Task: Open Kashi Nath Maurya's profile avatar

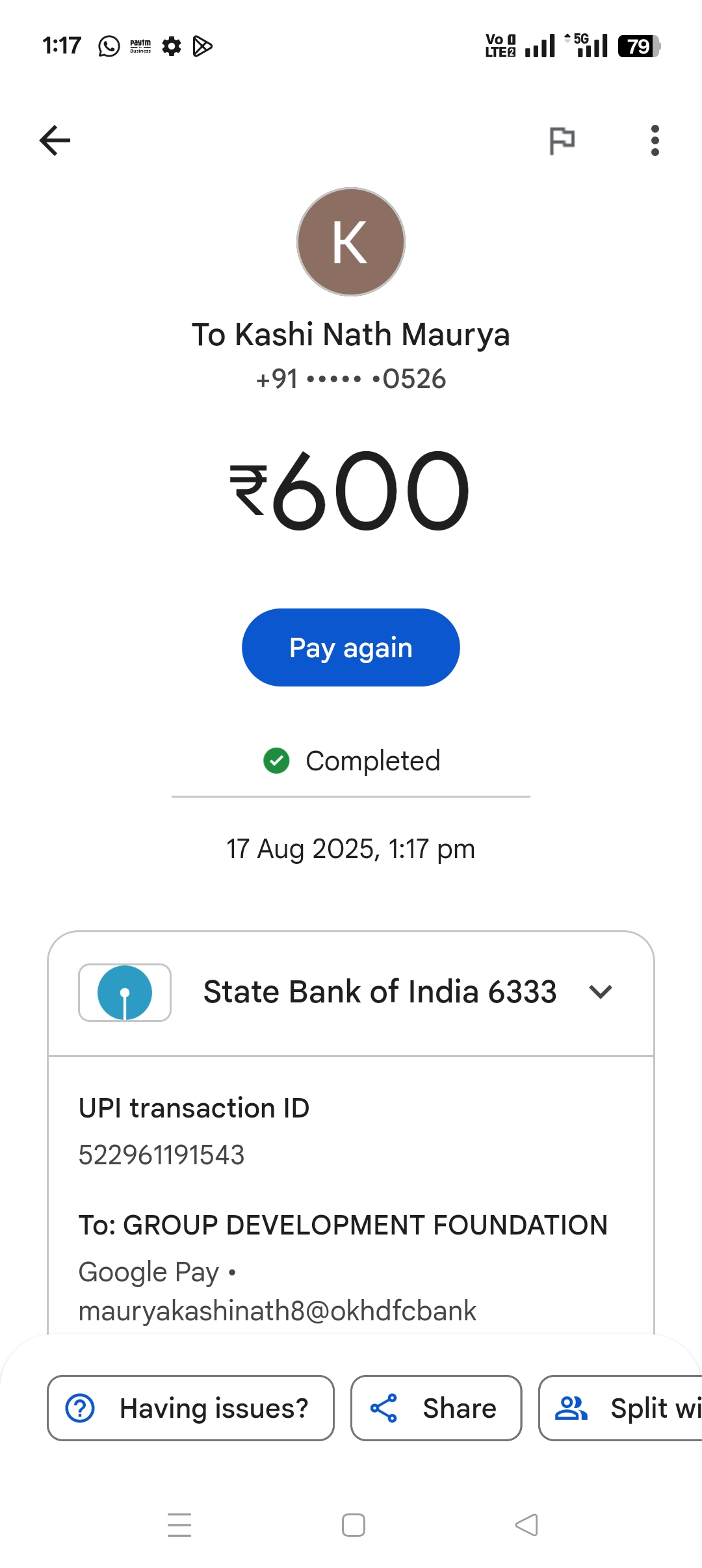Action: pos(351,242)
